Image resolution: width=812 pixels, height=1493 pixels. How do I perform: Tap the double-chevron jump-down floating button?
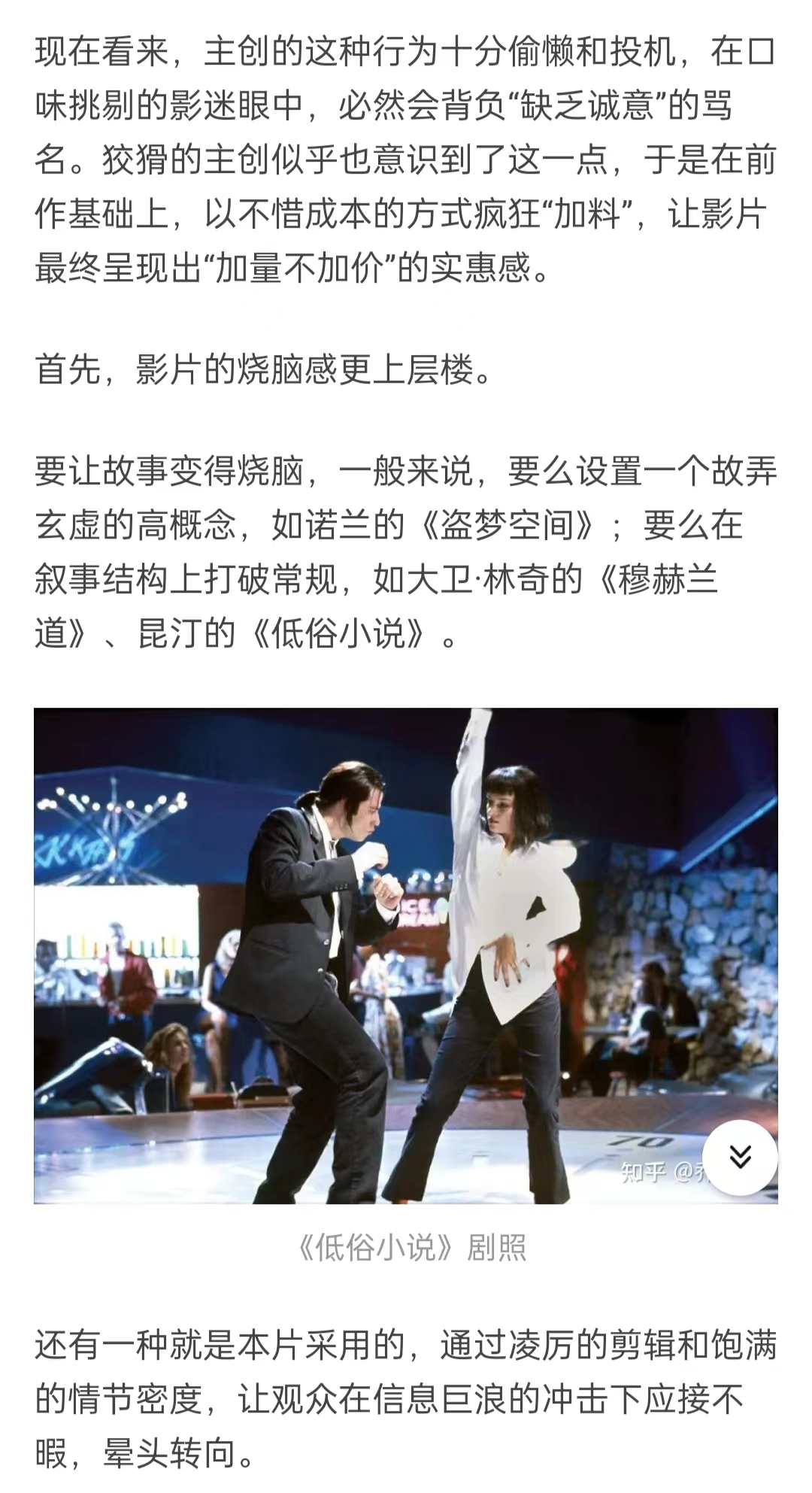[740, 1158]
